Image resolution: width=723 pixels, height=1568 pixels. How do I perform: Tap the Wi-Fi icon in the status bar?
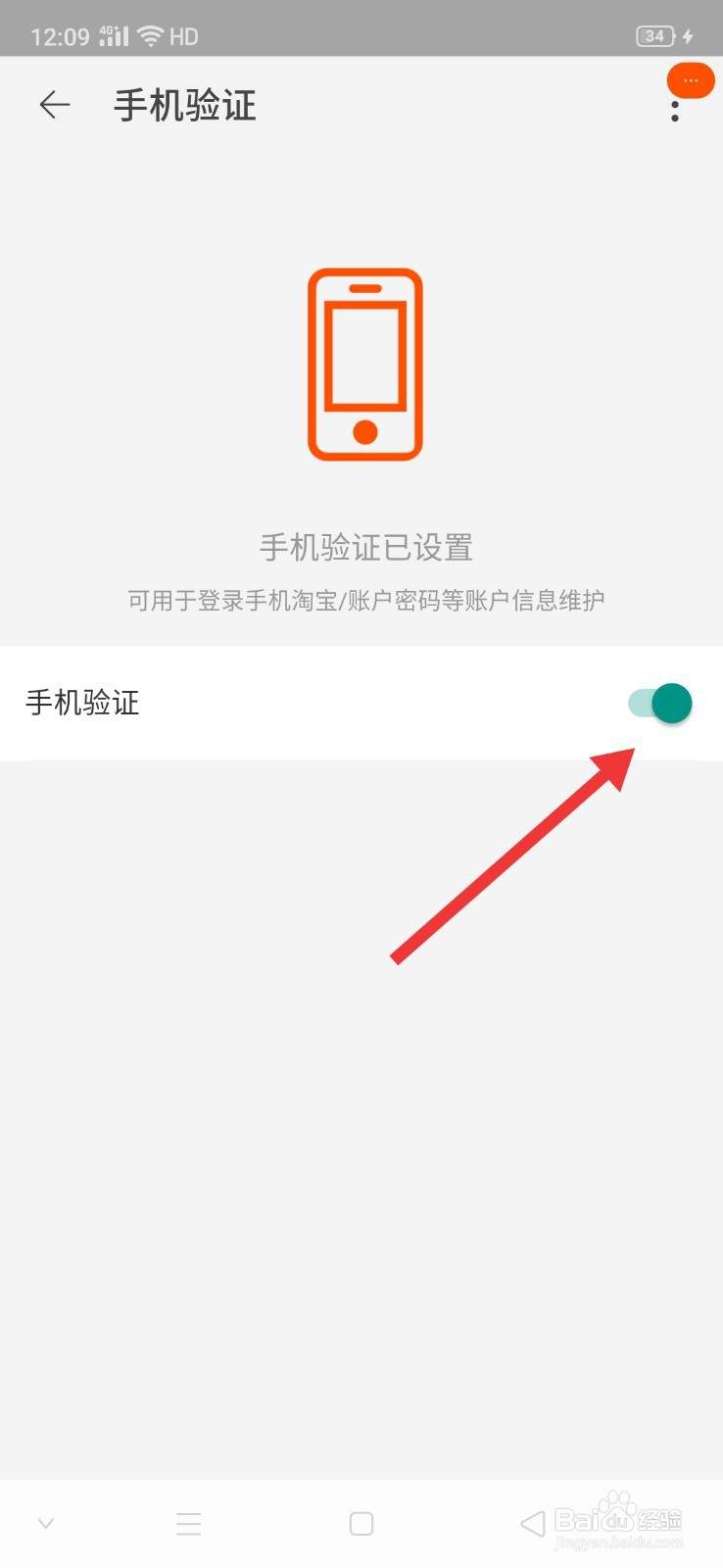tap(149, 35)
